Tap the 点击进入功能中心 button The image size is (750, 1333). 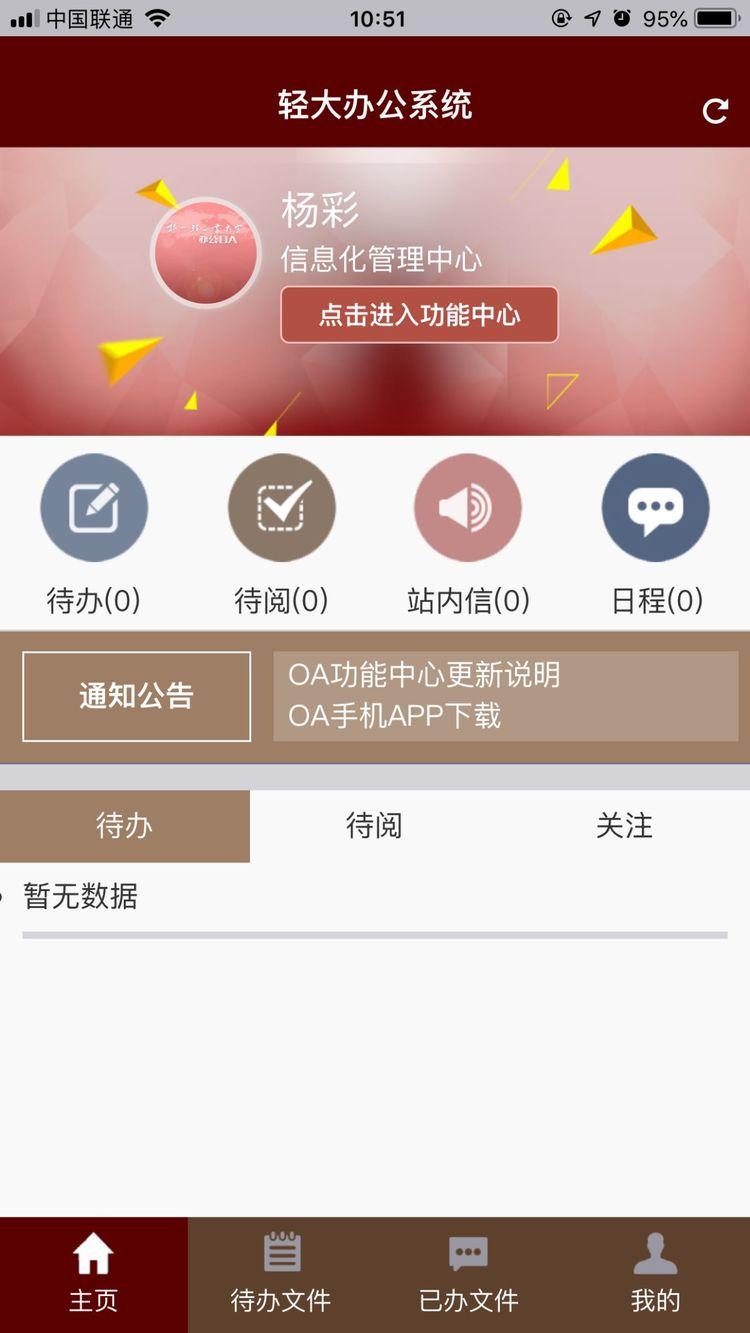click(x=419, y=315)
